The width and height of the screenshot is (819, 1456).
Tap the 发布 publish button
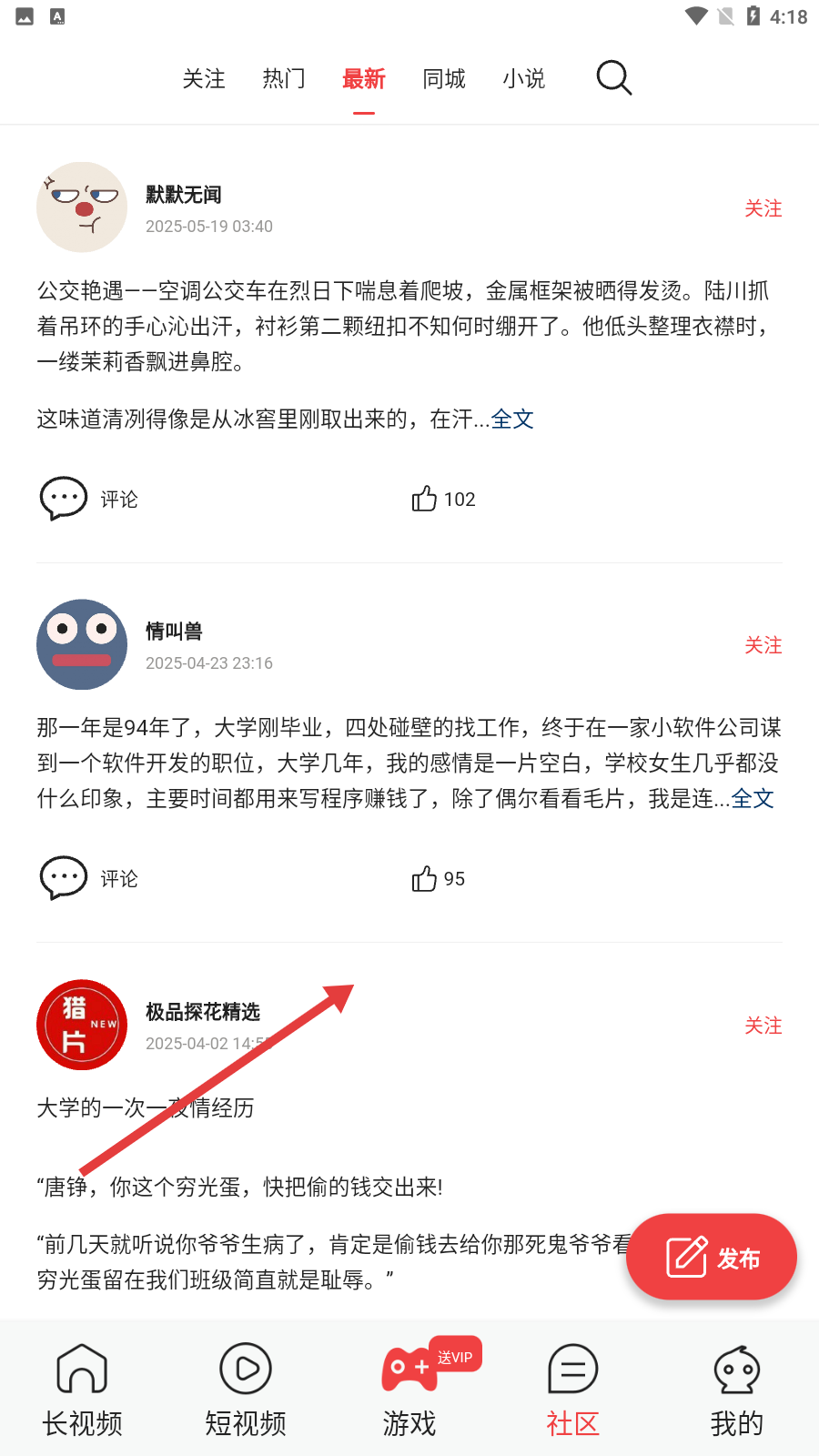click(x=712, y=1258)
